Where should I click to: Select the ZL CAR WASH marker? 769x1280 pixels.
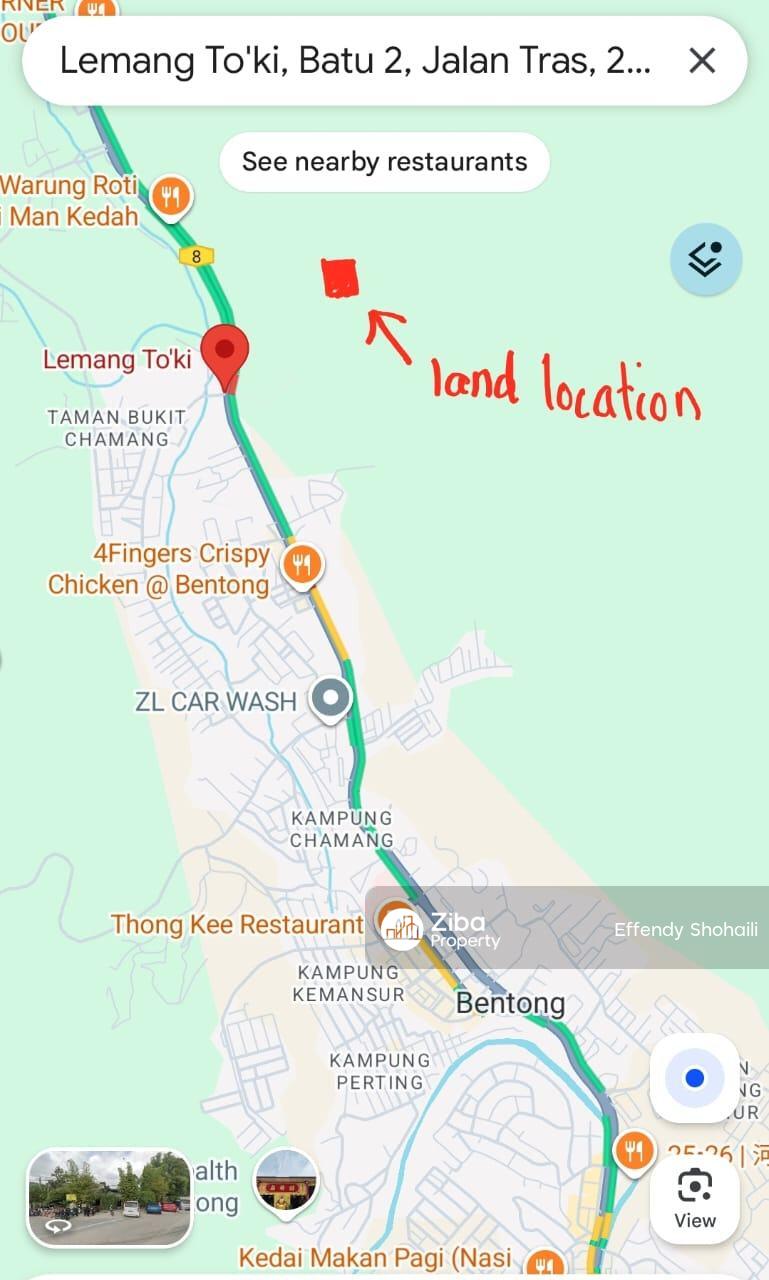pos(330,699)
